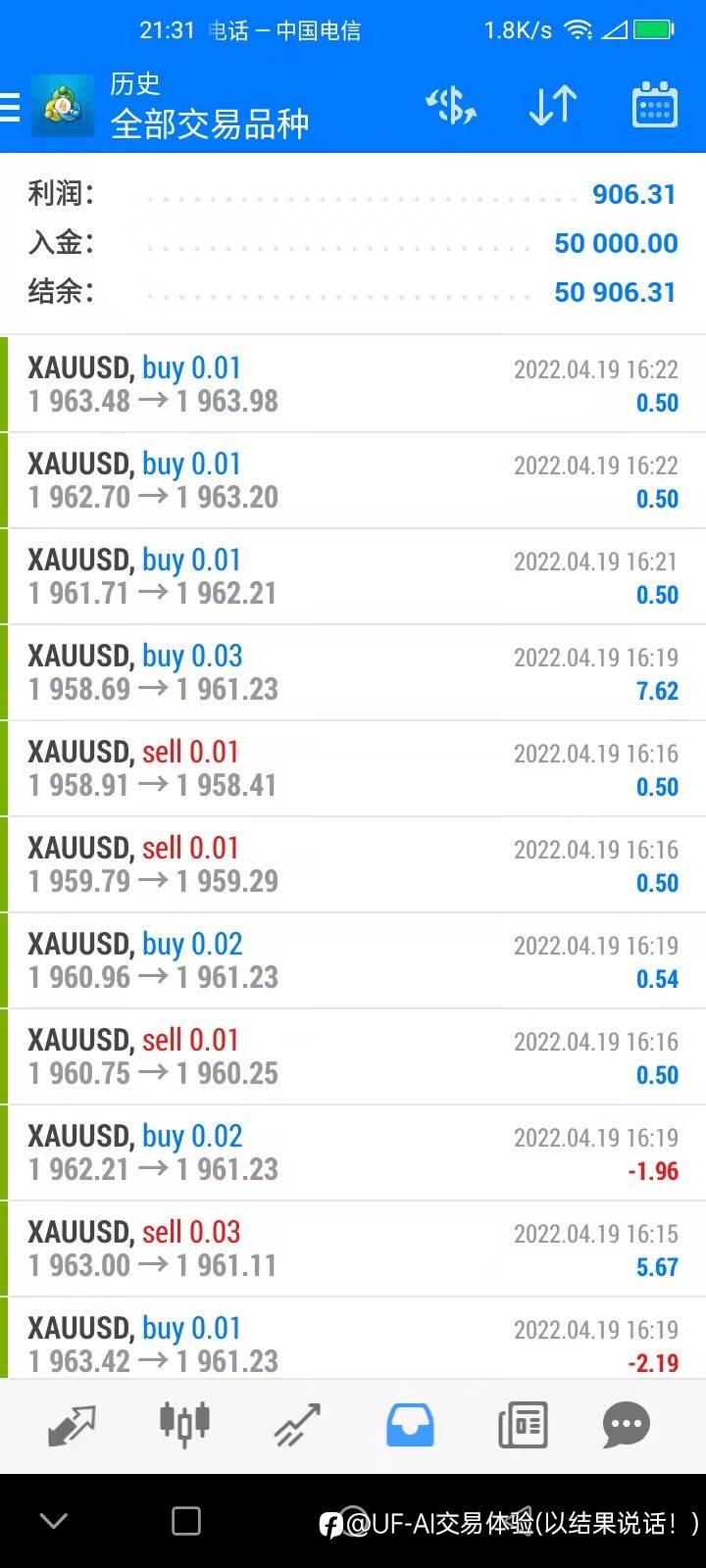This screenshot has height=1568, width=706.
Task: Tap the symbol filter dollar icon
Action: (451, 105)
